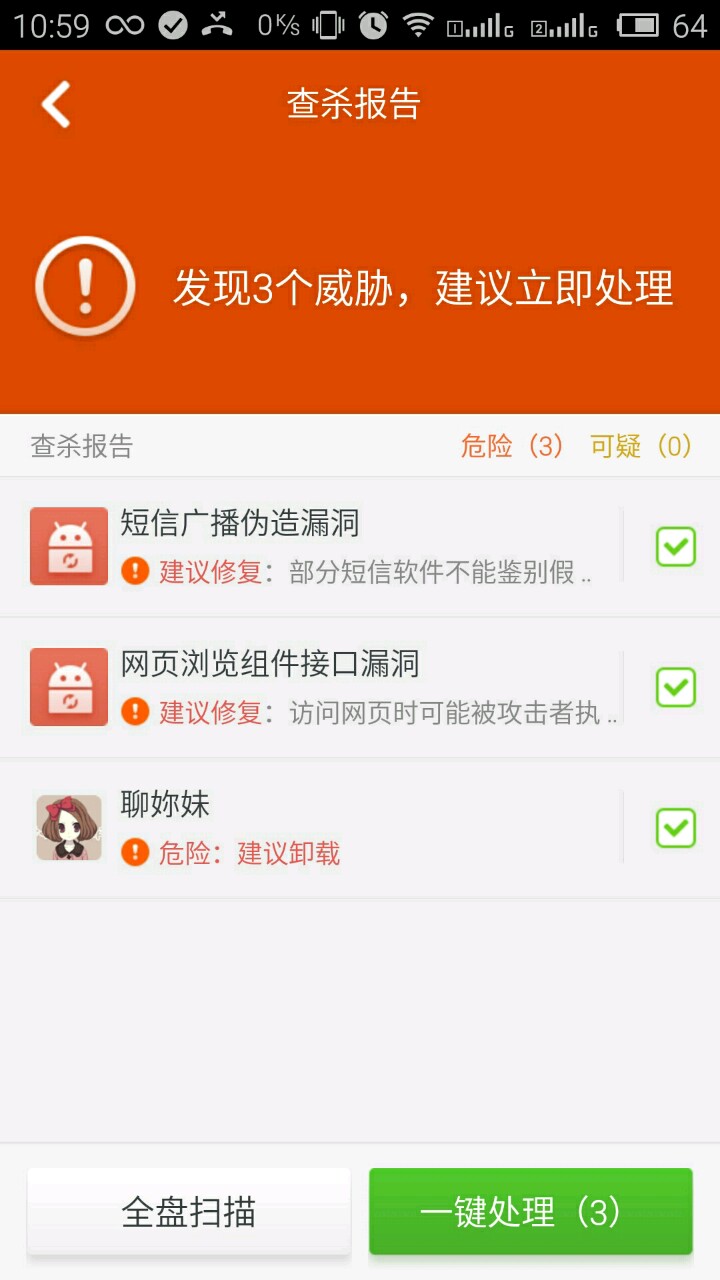
Task: Uncheck the 短信广播伪造漏洞 checkbox
Action: click(675, 547)
